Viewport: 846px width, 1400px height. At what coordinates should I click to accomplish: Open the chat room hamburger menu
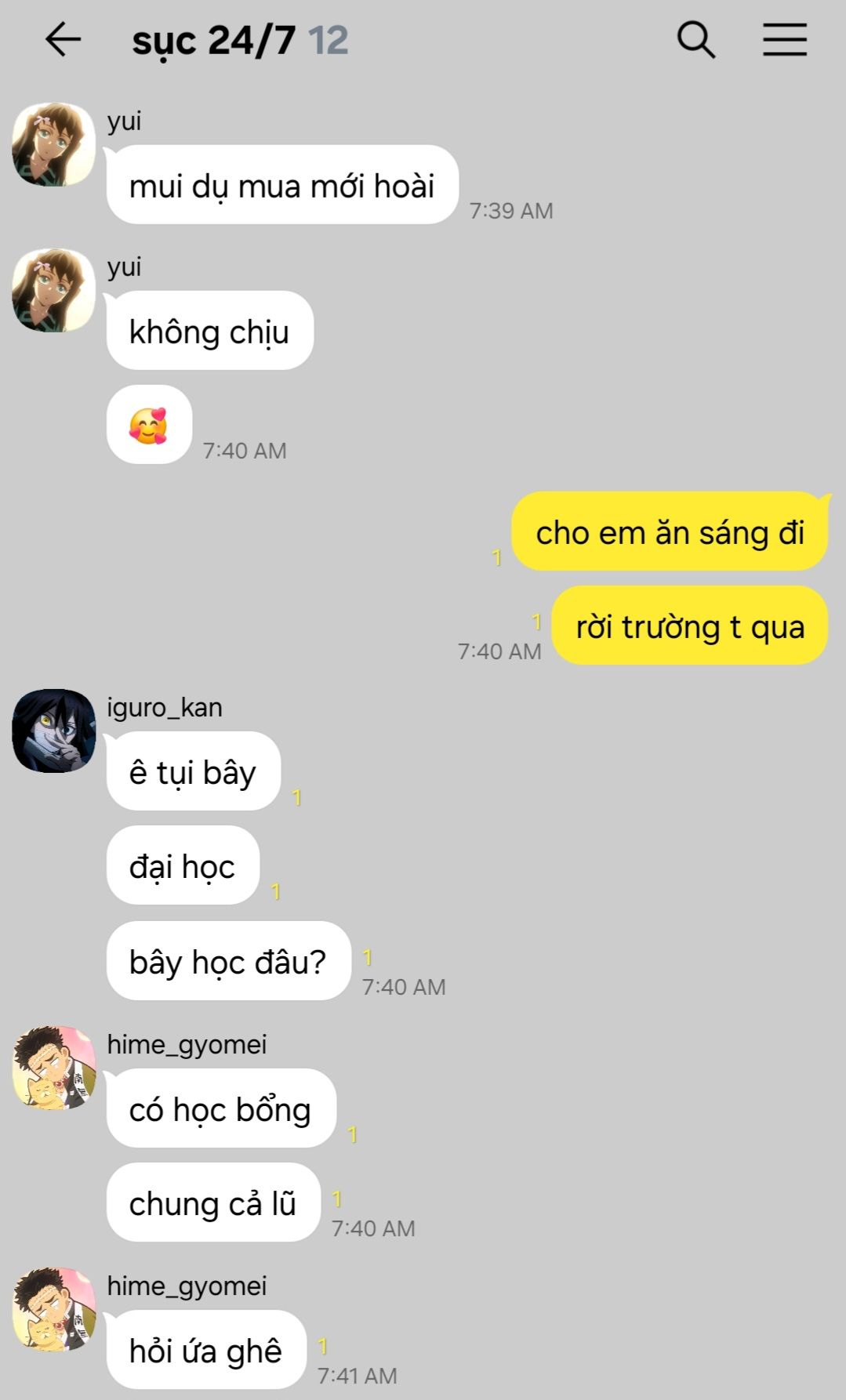pyautogui.click(x=785, y=39)
